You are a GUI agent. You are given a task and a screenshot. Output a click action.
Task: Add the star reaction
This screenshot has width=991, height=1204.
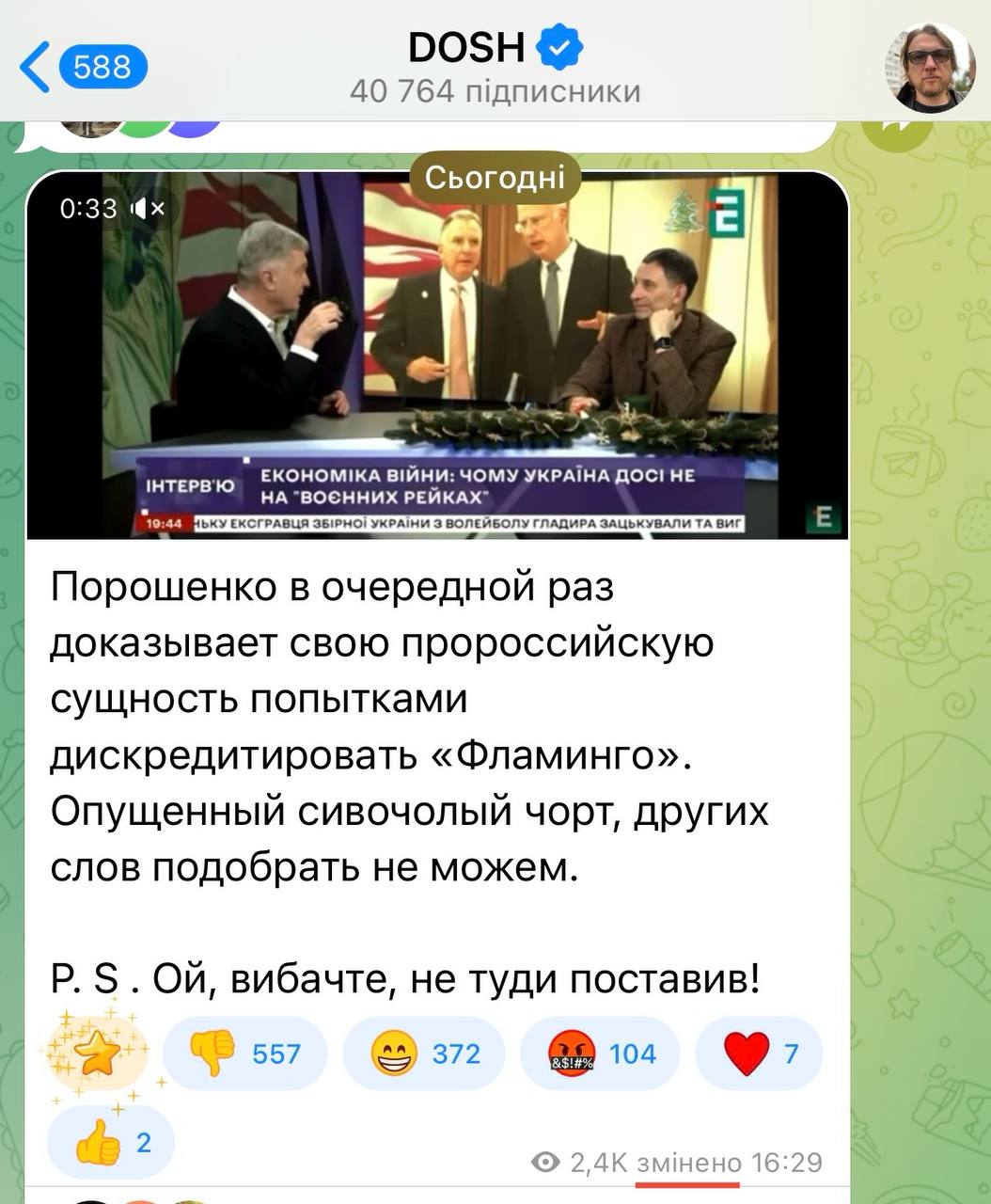[97, 1054]
